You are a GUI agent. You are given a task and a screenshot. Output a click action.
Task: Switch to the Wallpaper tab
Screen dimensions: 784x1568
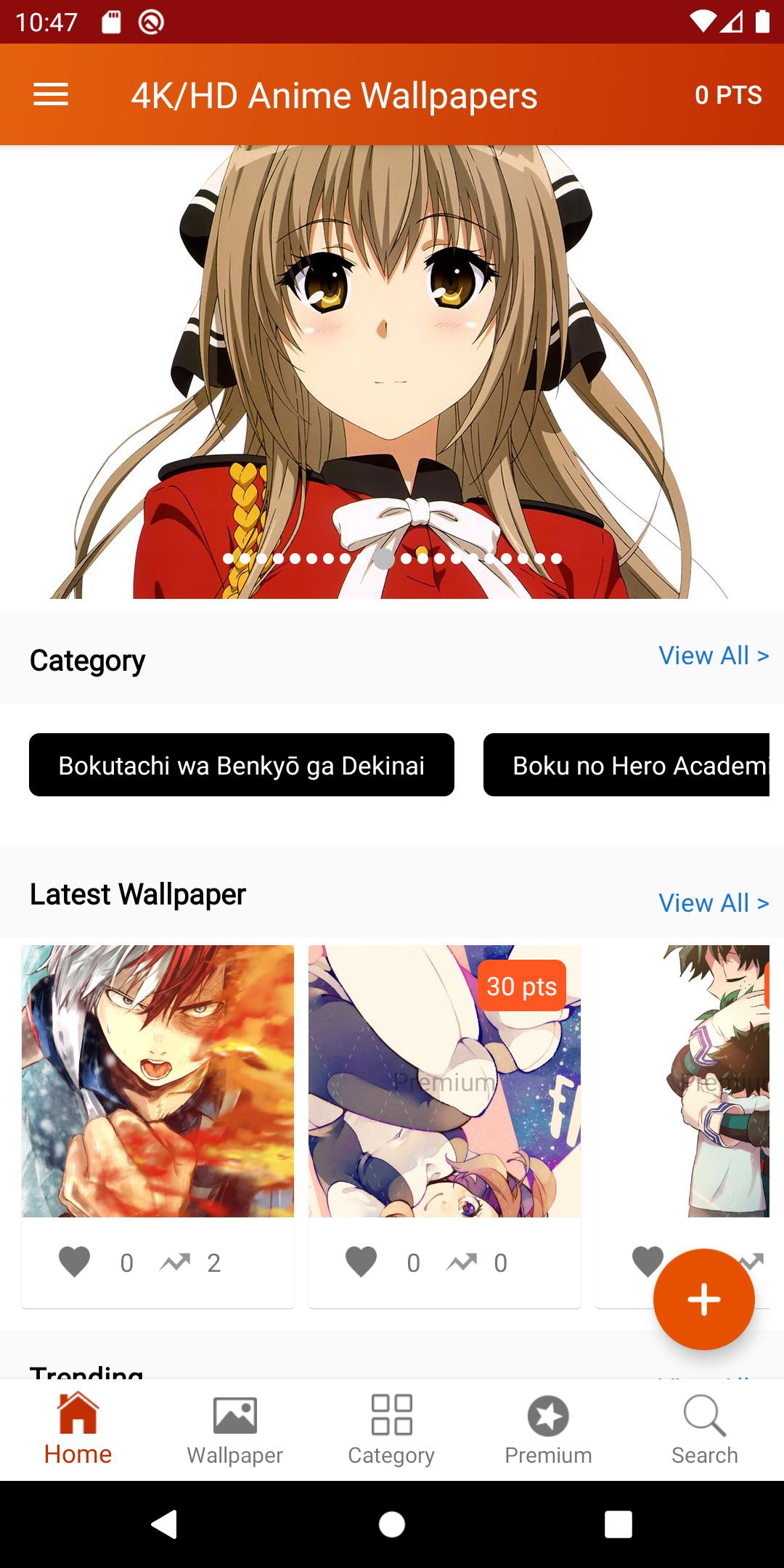pos(234,1430)
